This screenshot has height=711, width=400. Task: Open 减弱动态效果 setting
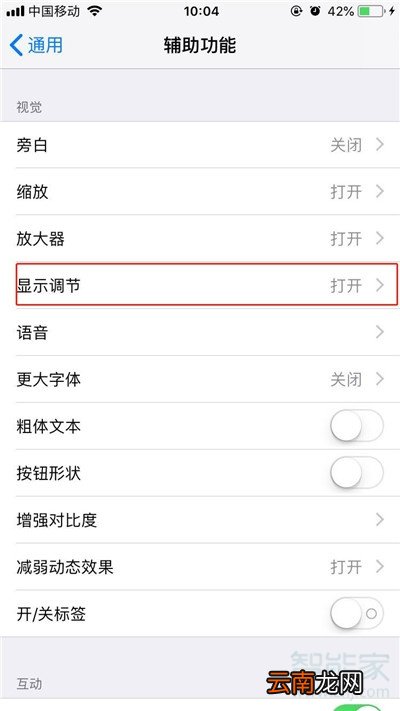click(200, 567)
